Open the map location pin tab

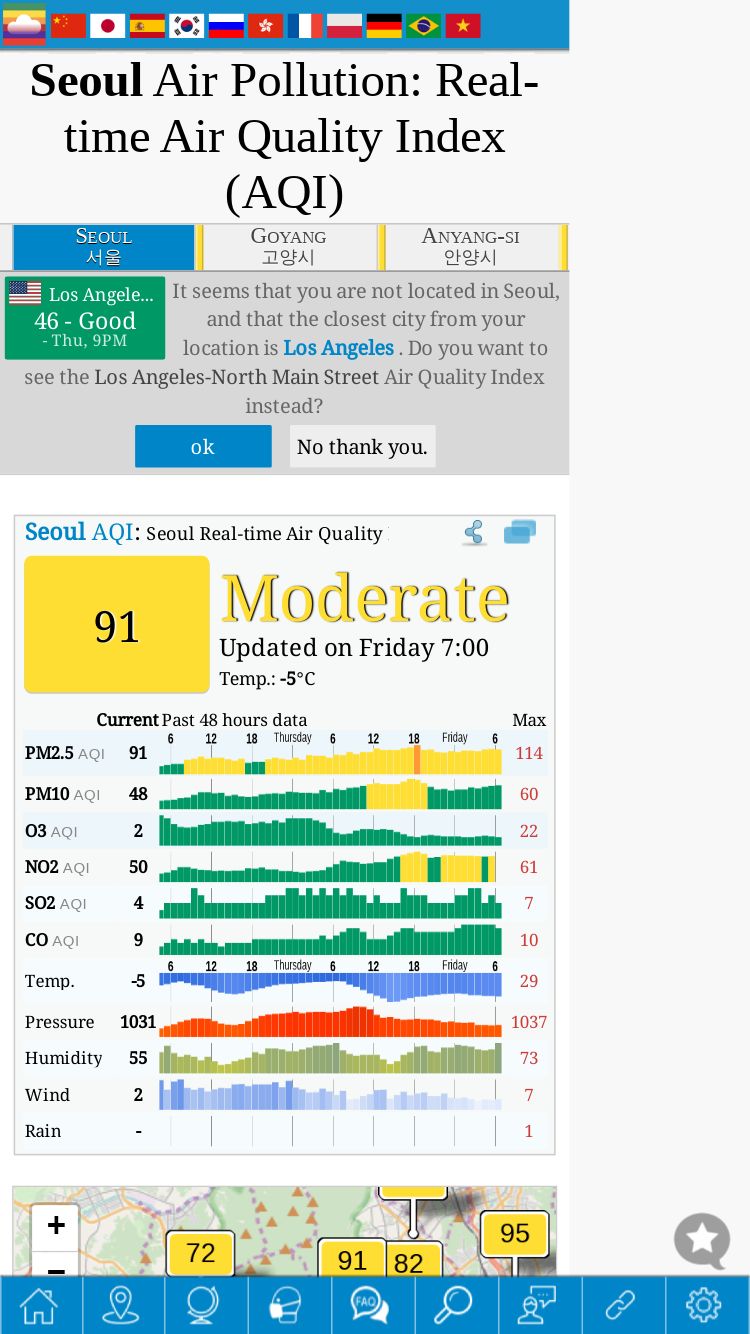(x=121, y=1304)
